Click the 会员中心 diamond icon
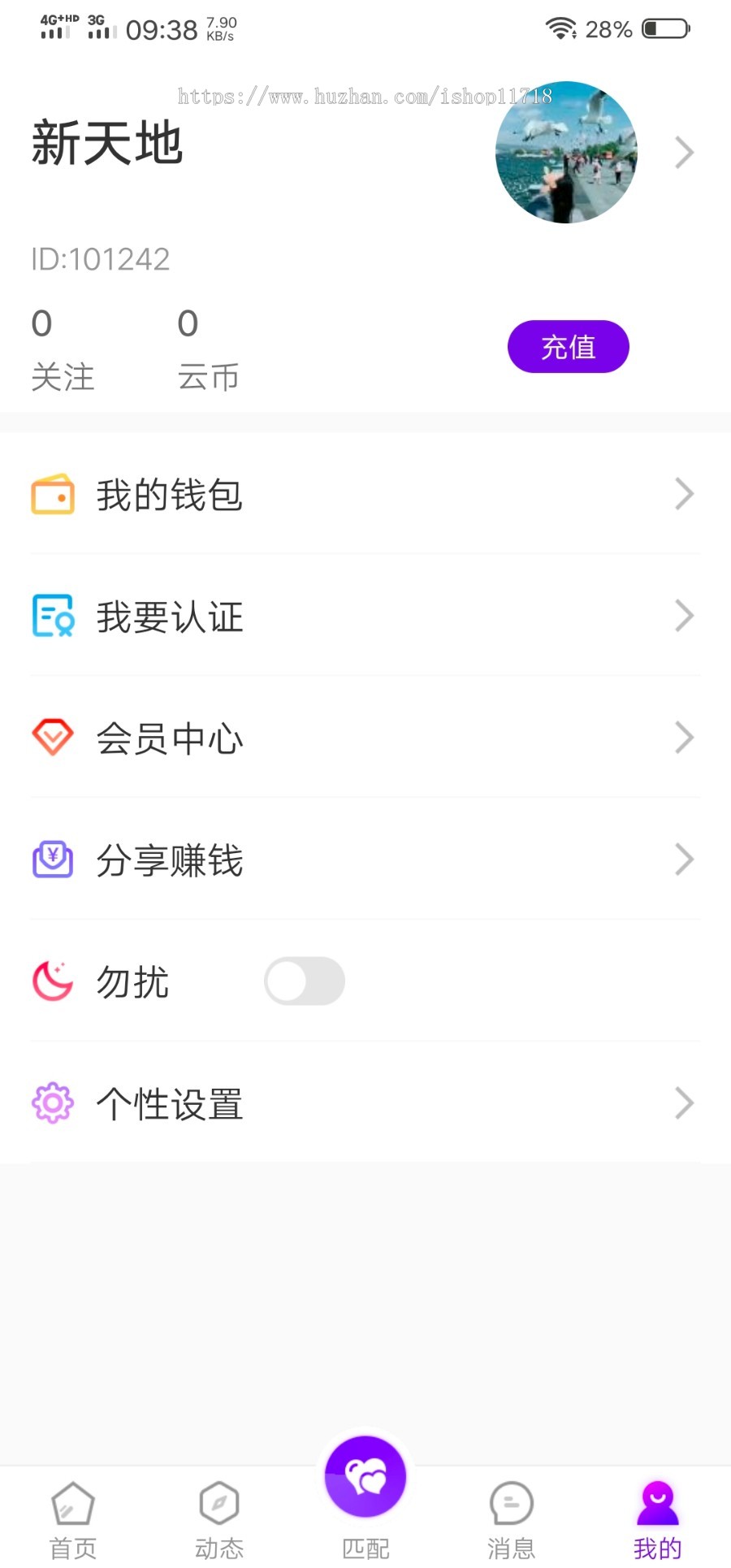Image resolution: width=731 pixels, height=1568 pixels. point(52,738)
